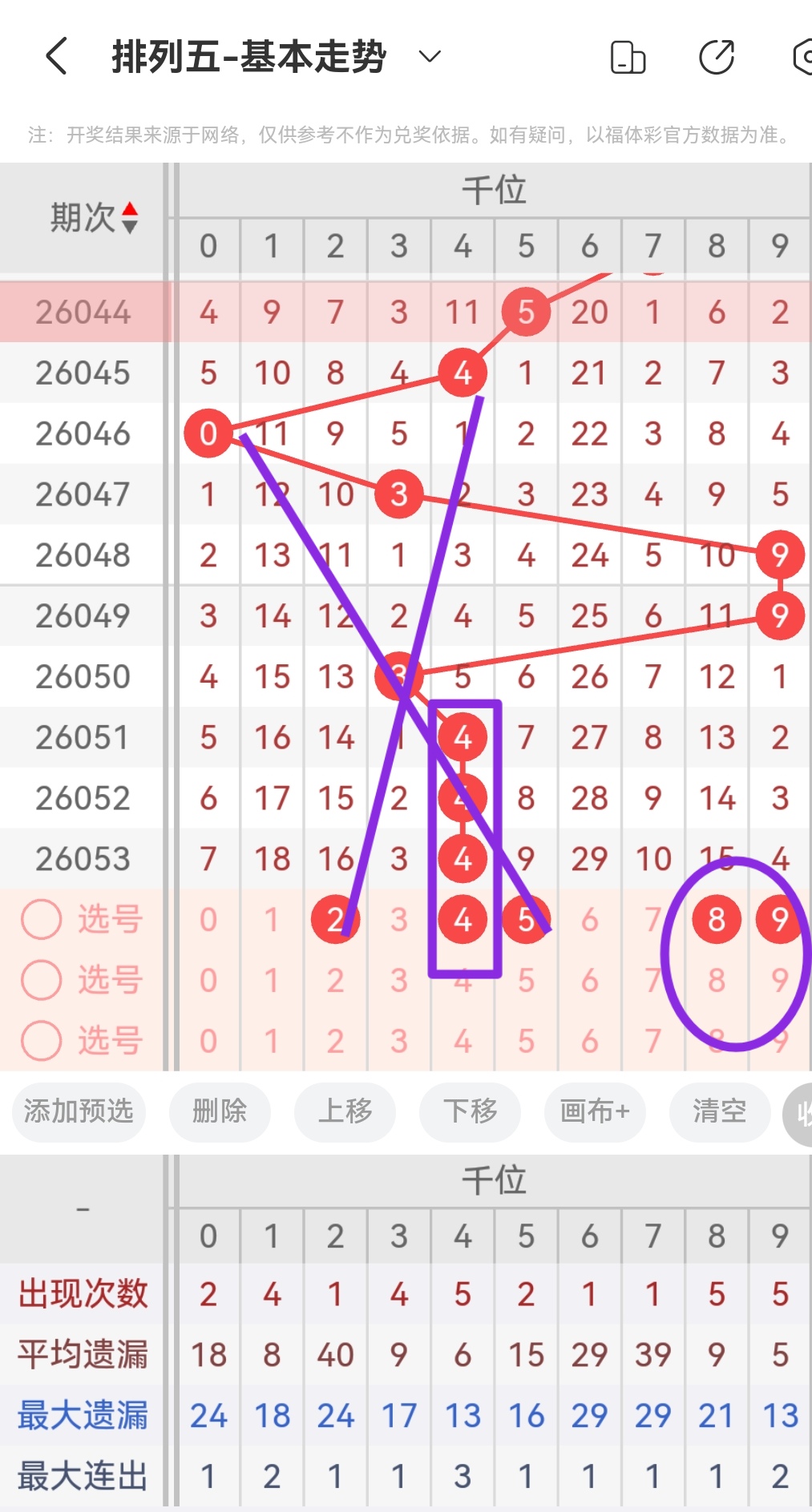
Task: Toggle the 期次 column sort arrows
Action: point(131,216)
